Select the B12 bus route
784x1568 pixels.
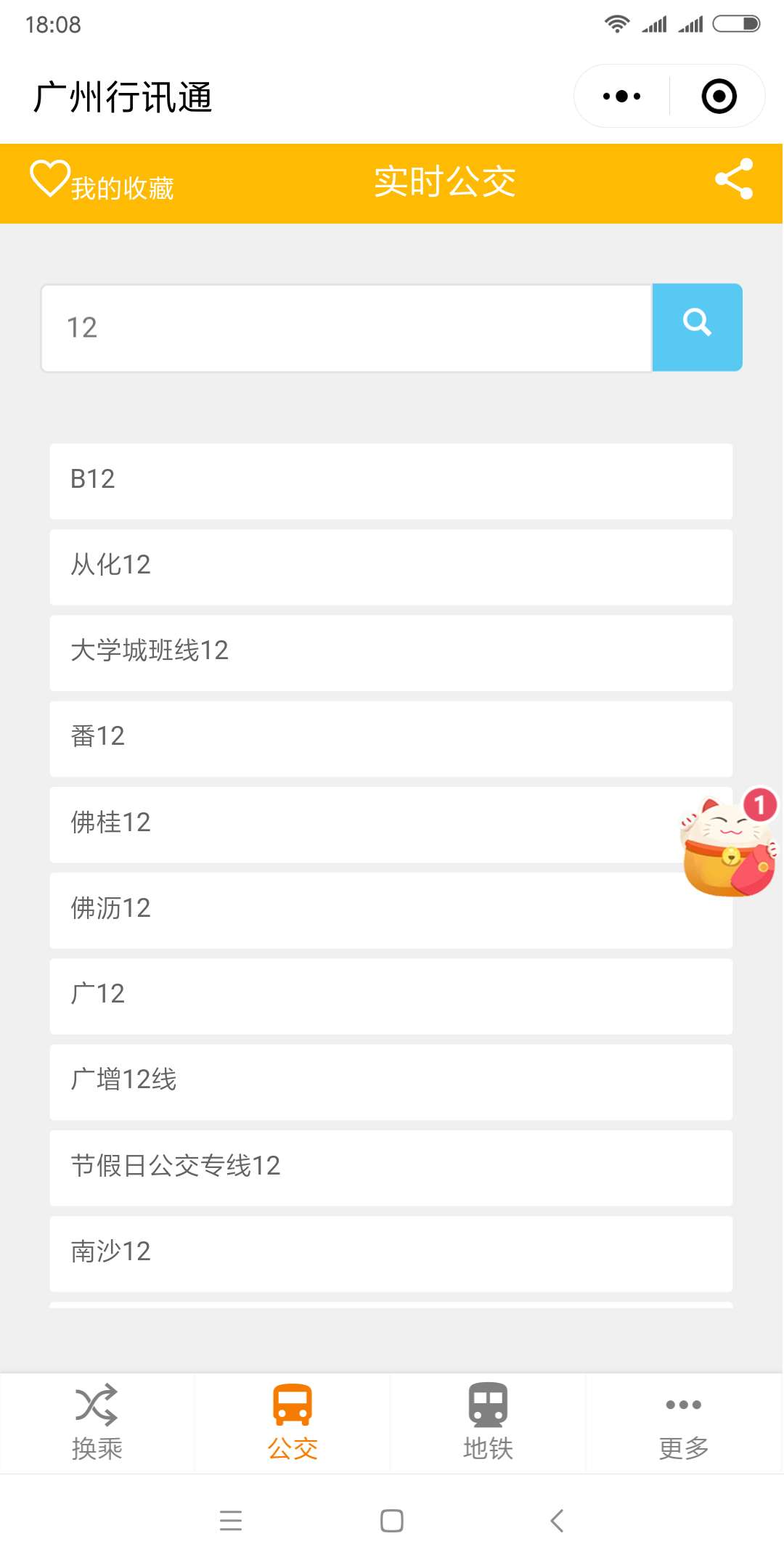coord(391,481)
